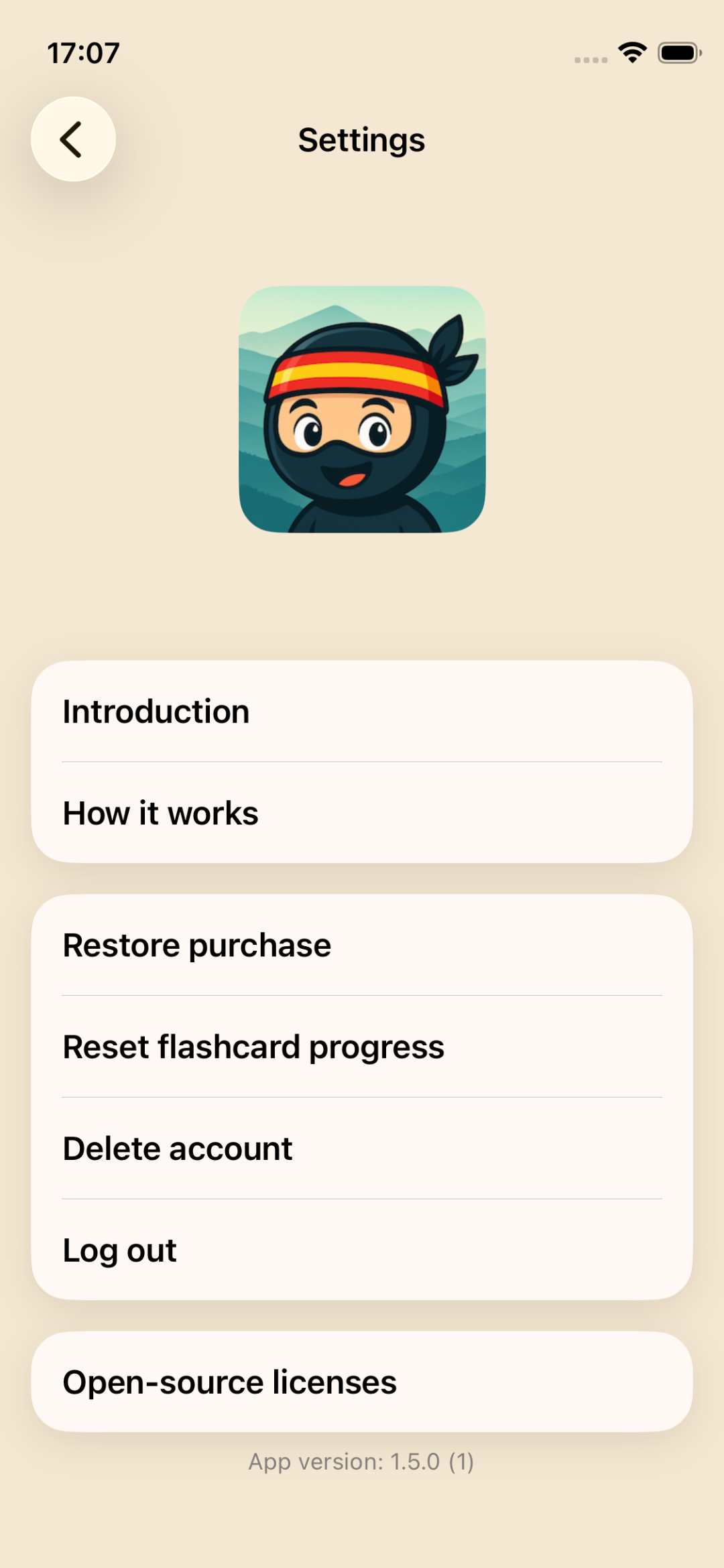This screenshot has width=724, height=1568.
Task: View How it works
Action: tap(362, 813)
